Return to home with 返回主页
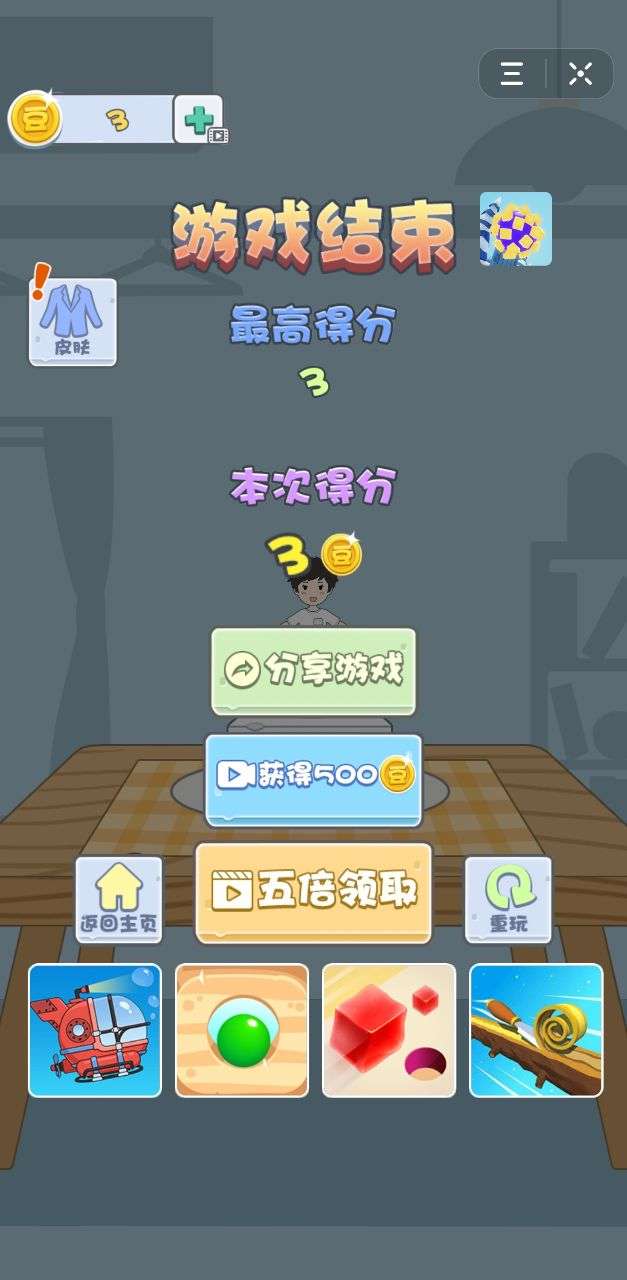The width and height of the screenshot is (627, 1280). pyautogui.click(x=119, y=899)
